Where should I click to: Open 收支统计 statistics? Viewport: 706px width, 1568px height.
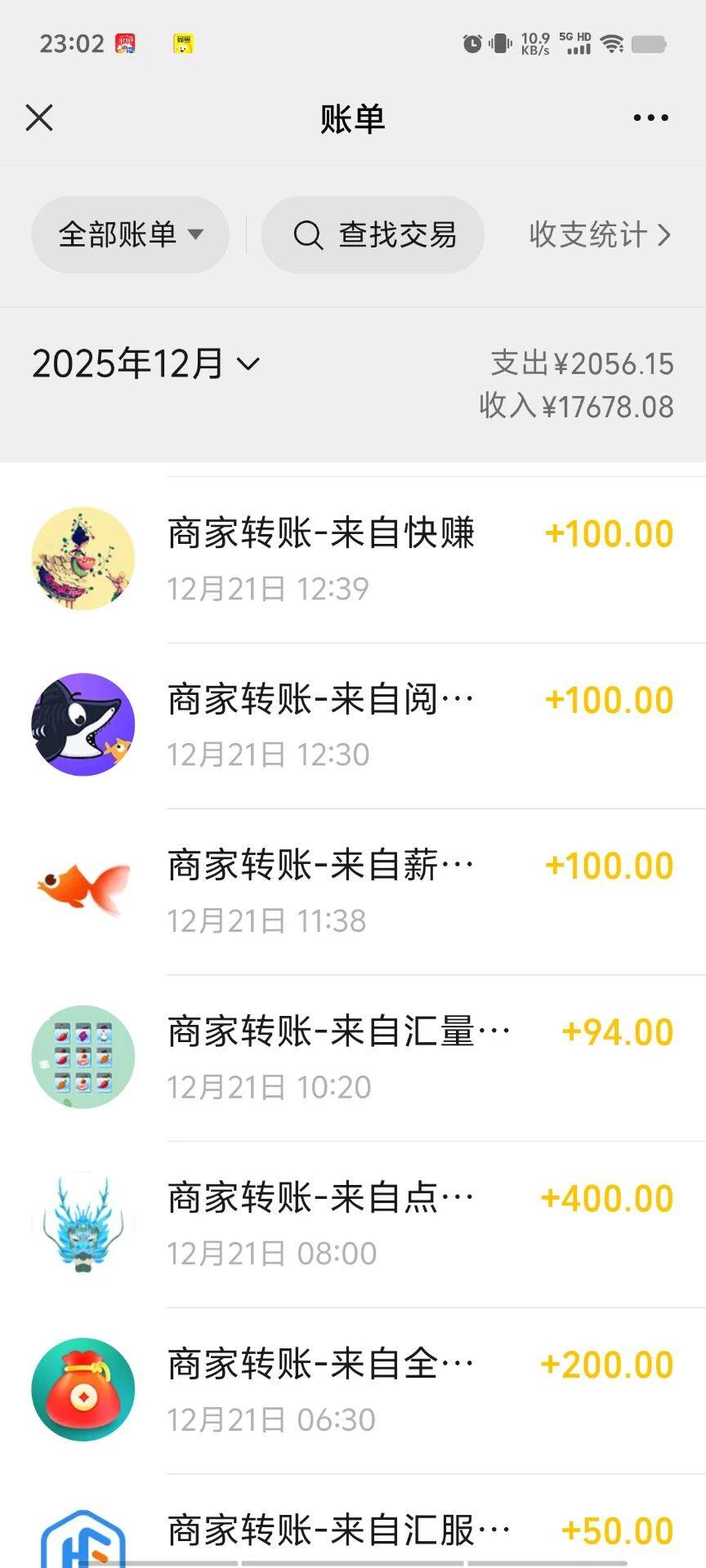[x=599, y=235]
